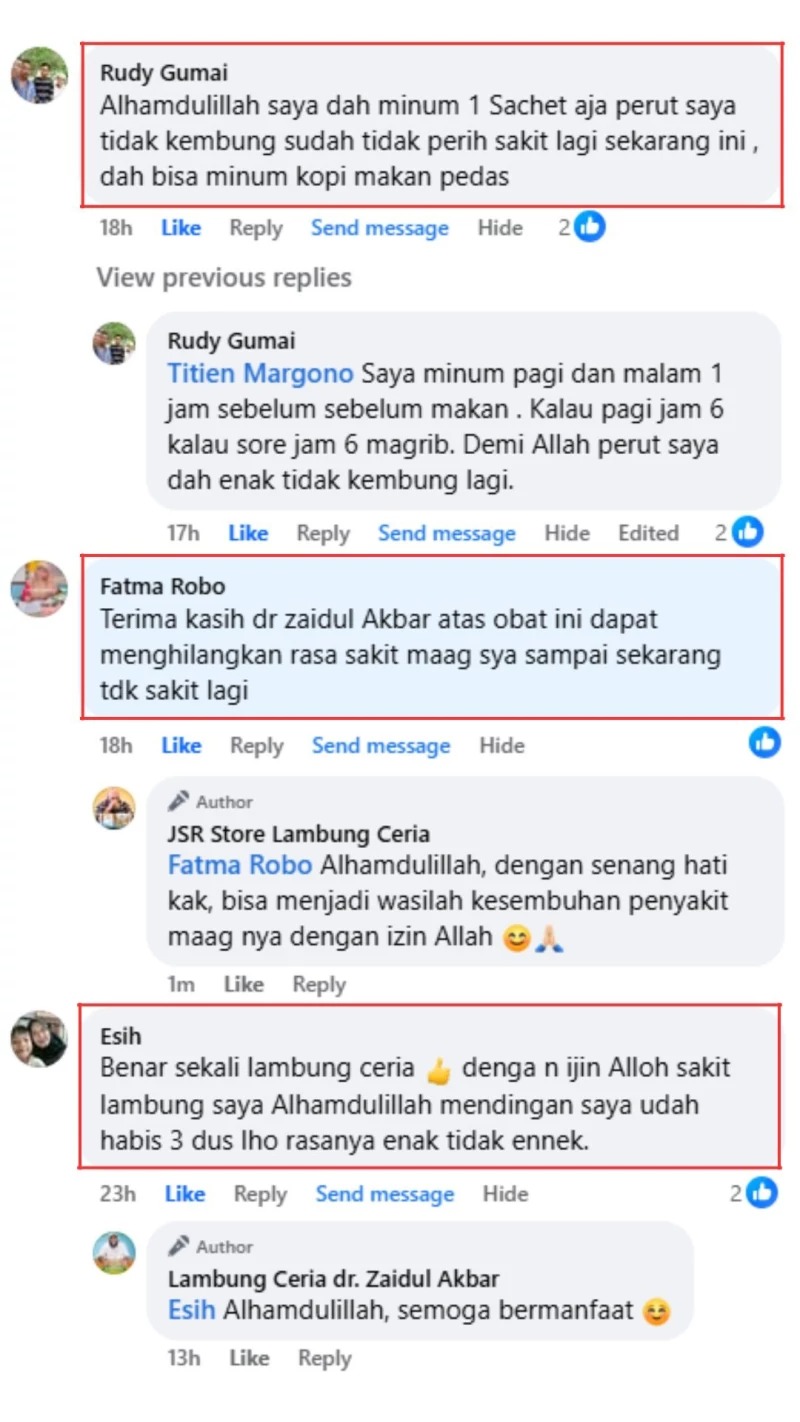The width and height of the screenshot is (800, 1422).
Task: Reply to JSR Store Lambung Ceria's comment
Action: (x=318, y=984)
